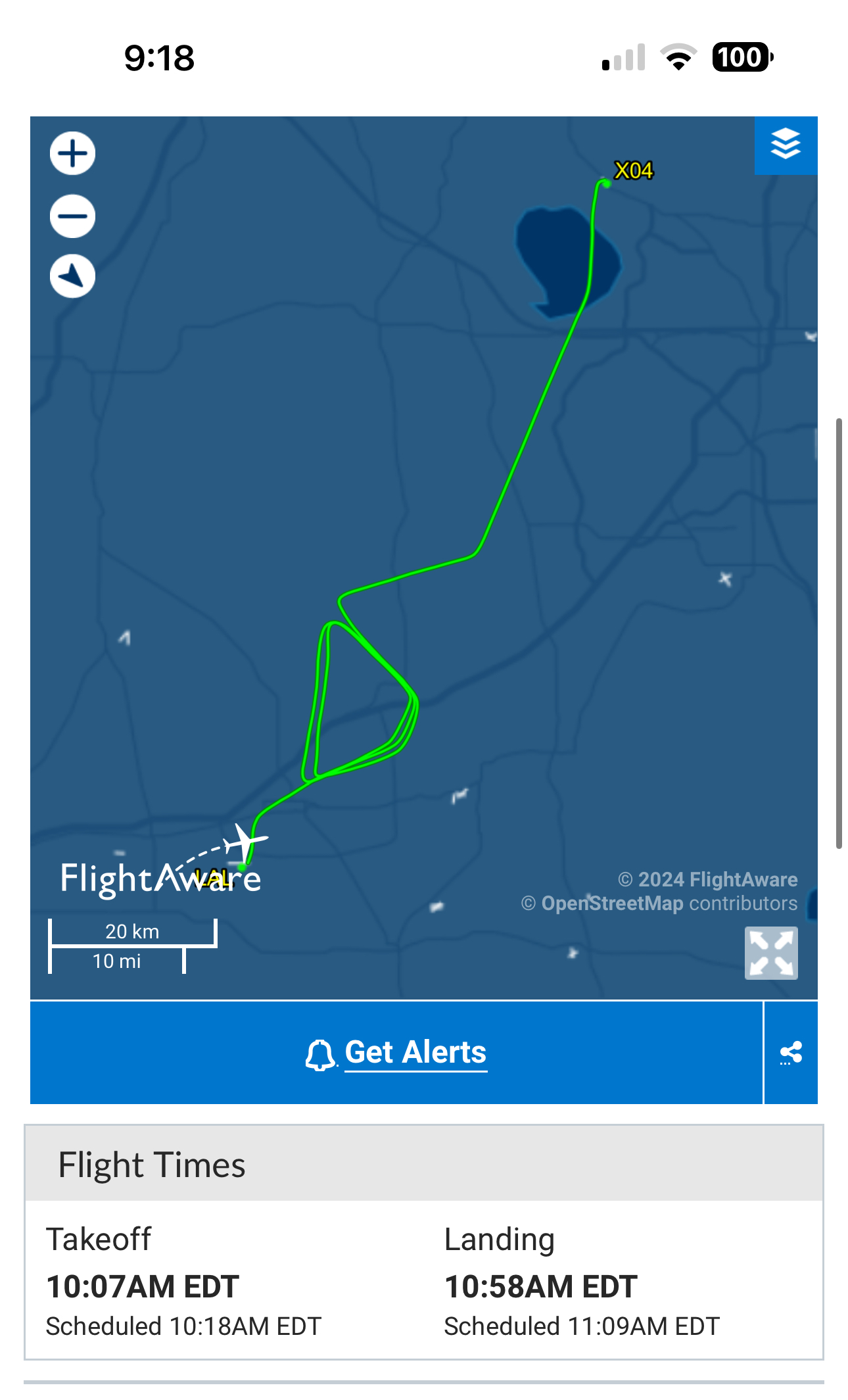Zoom in on the flight map
848x1400 pixels.
click(x=72, y=154)
